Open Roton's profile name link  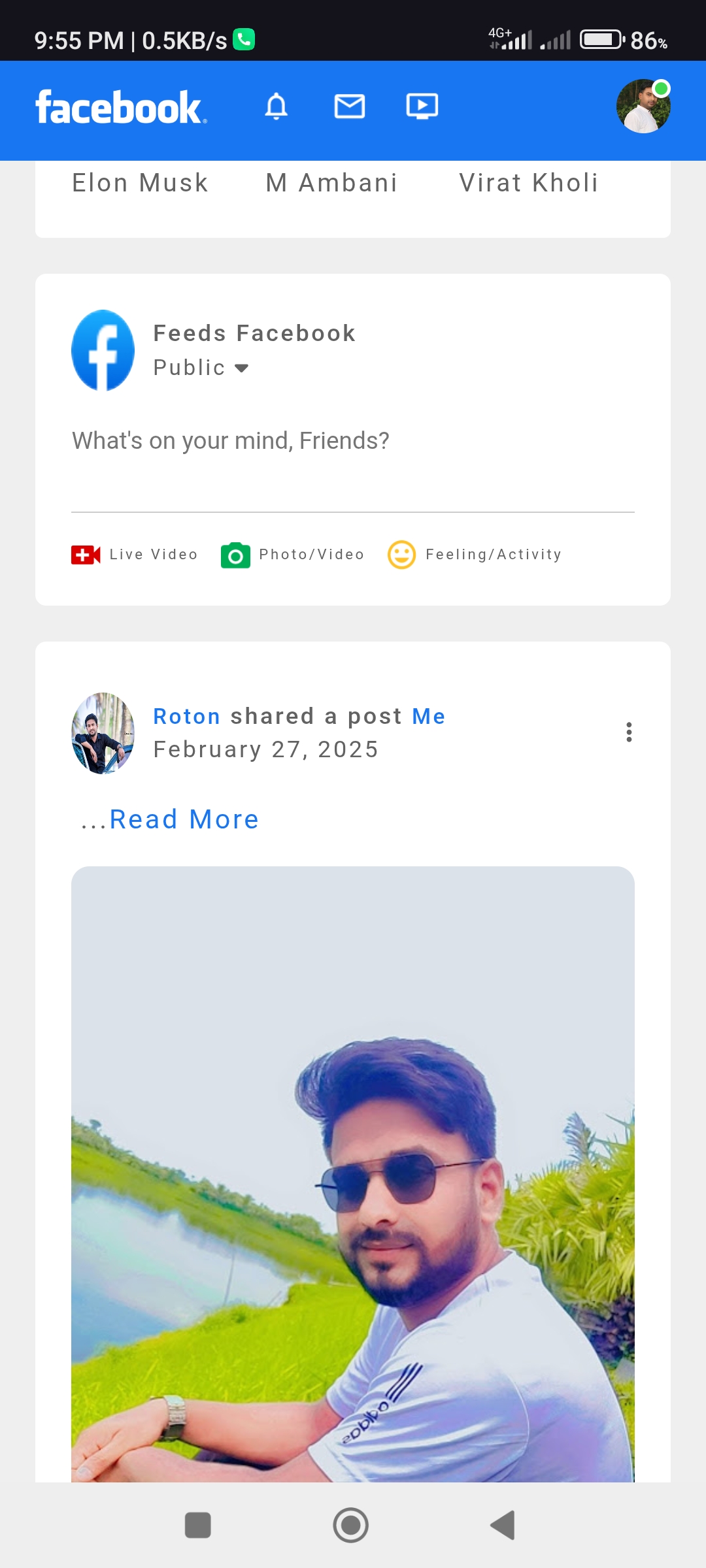click(x=186, y=717)
